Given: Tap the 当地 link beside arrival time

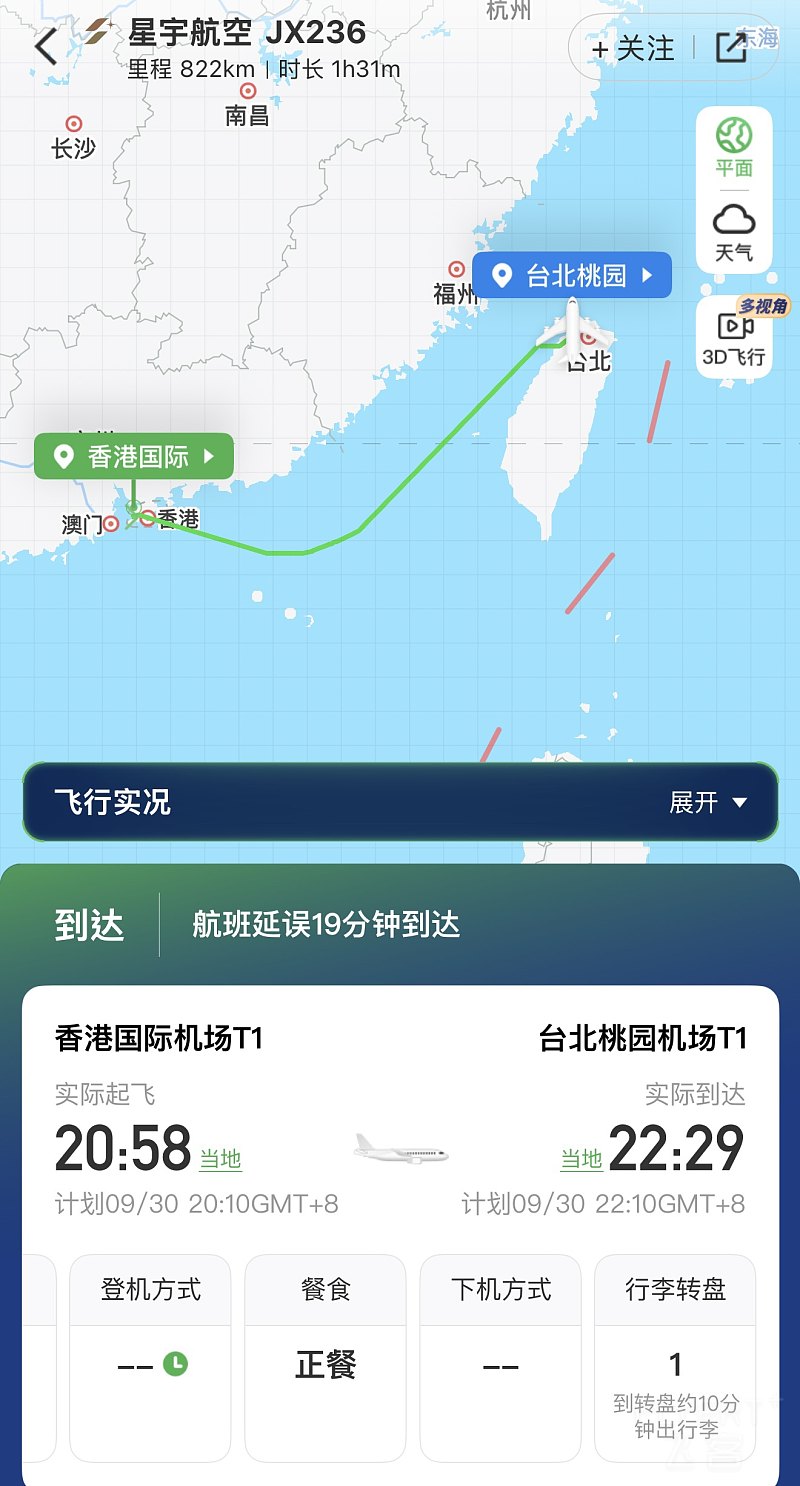Looking at the screenshot, I should [581, 1159].
